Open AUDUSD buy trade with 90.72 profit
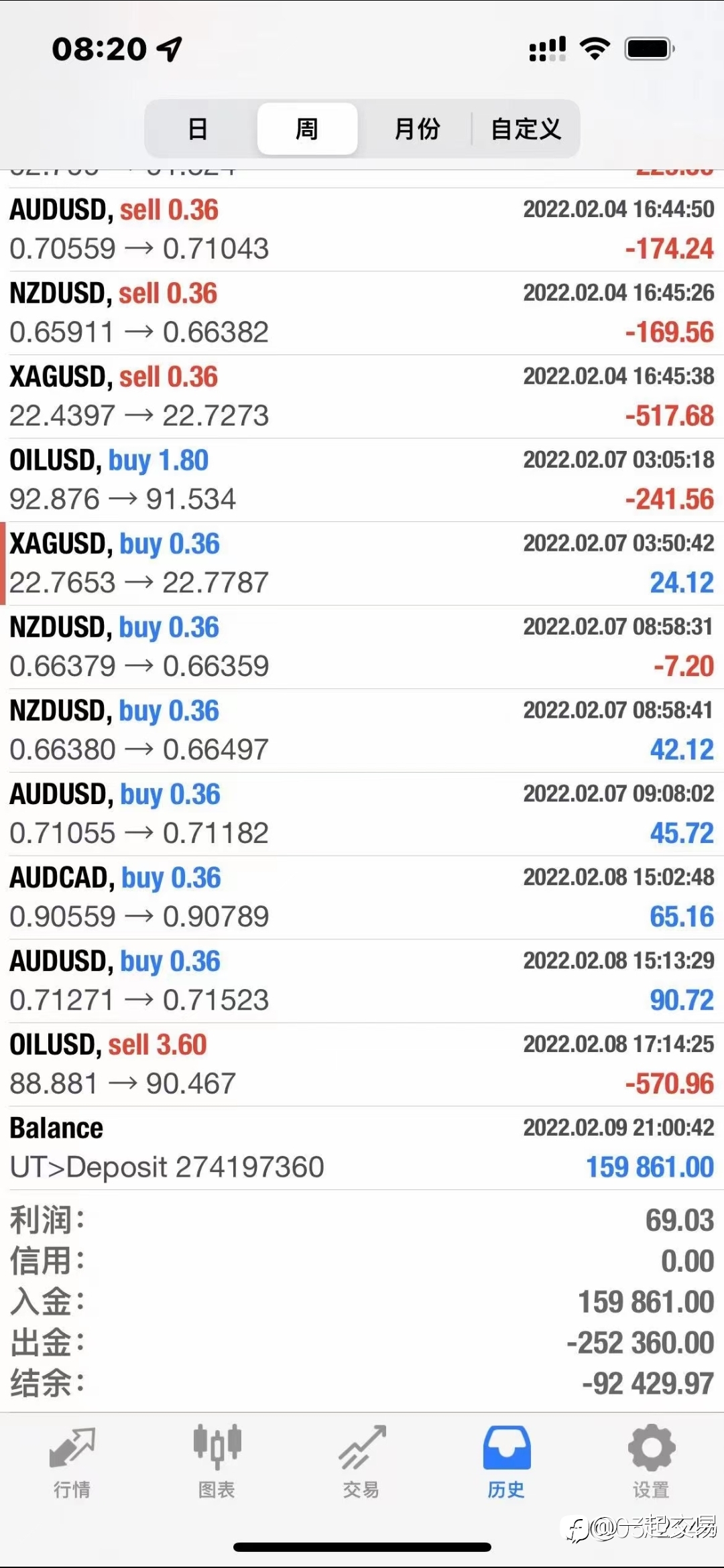The image size is (724, 1568). coord(362,981)
